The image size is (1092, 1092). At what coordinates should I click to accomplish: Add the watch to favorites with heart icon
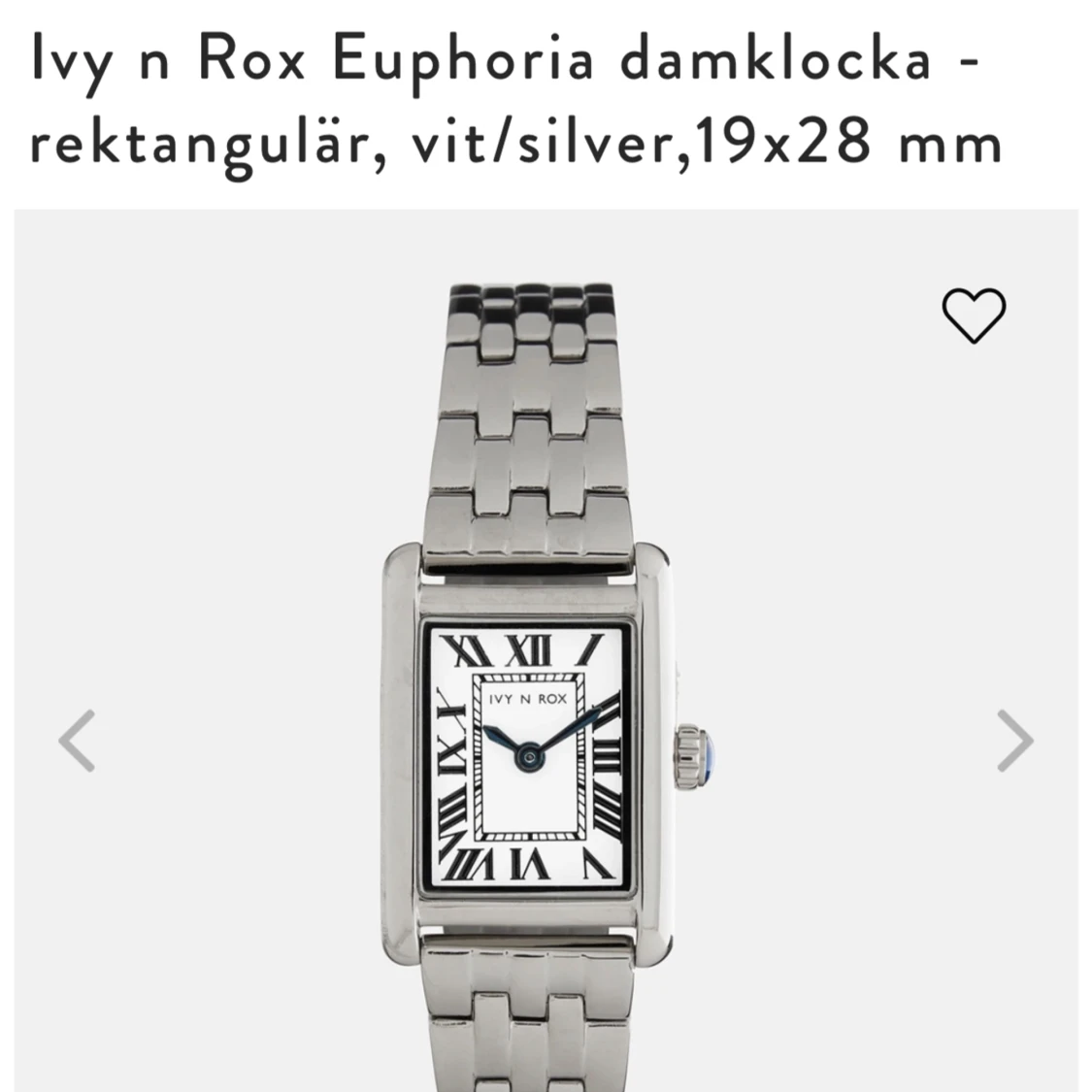click(974, 315)
